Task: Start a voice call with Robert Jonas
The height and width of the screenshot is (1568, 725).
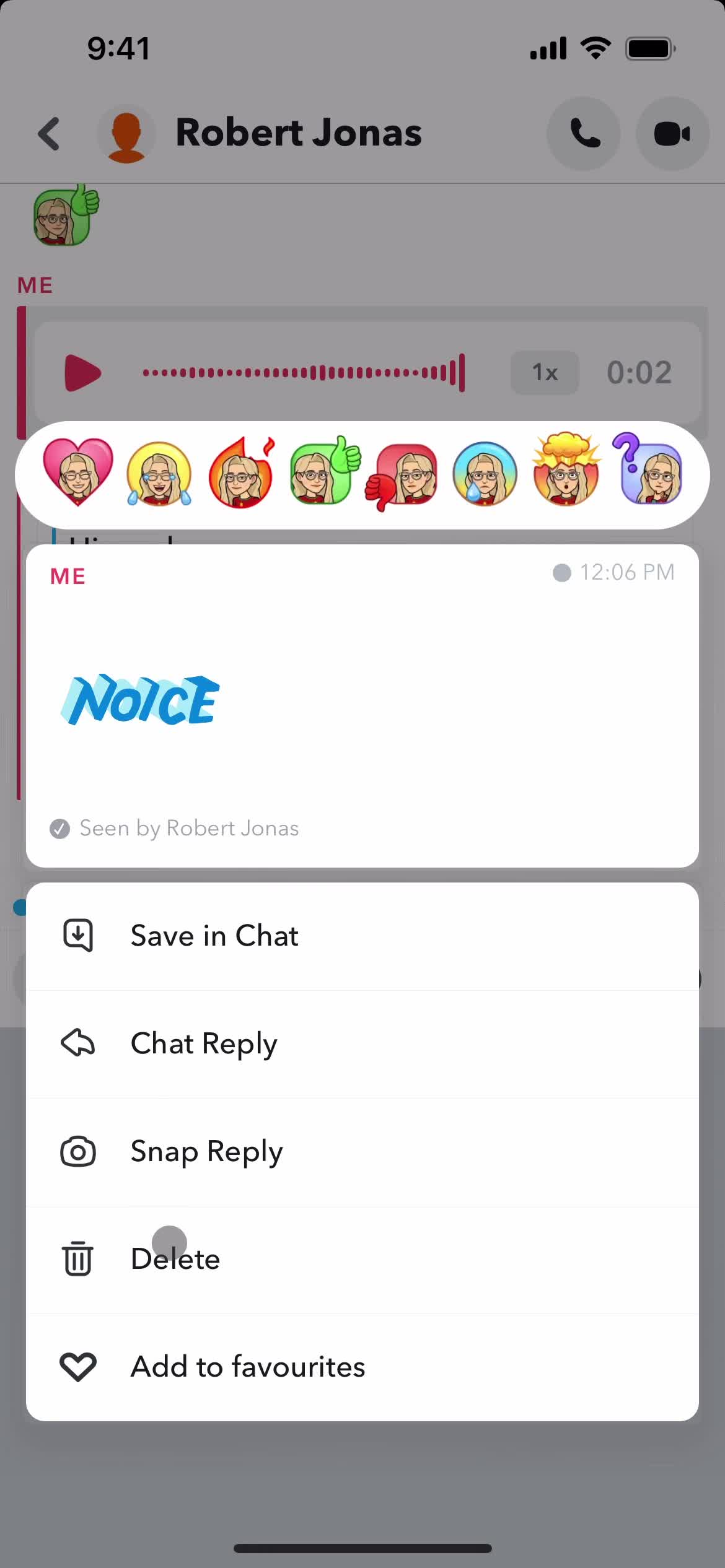Action: pyautogui.click(x=583, y=134)
